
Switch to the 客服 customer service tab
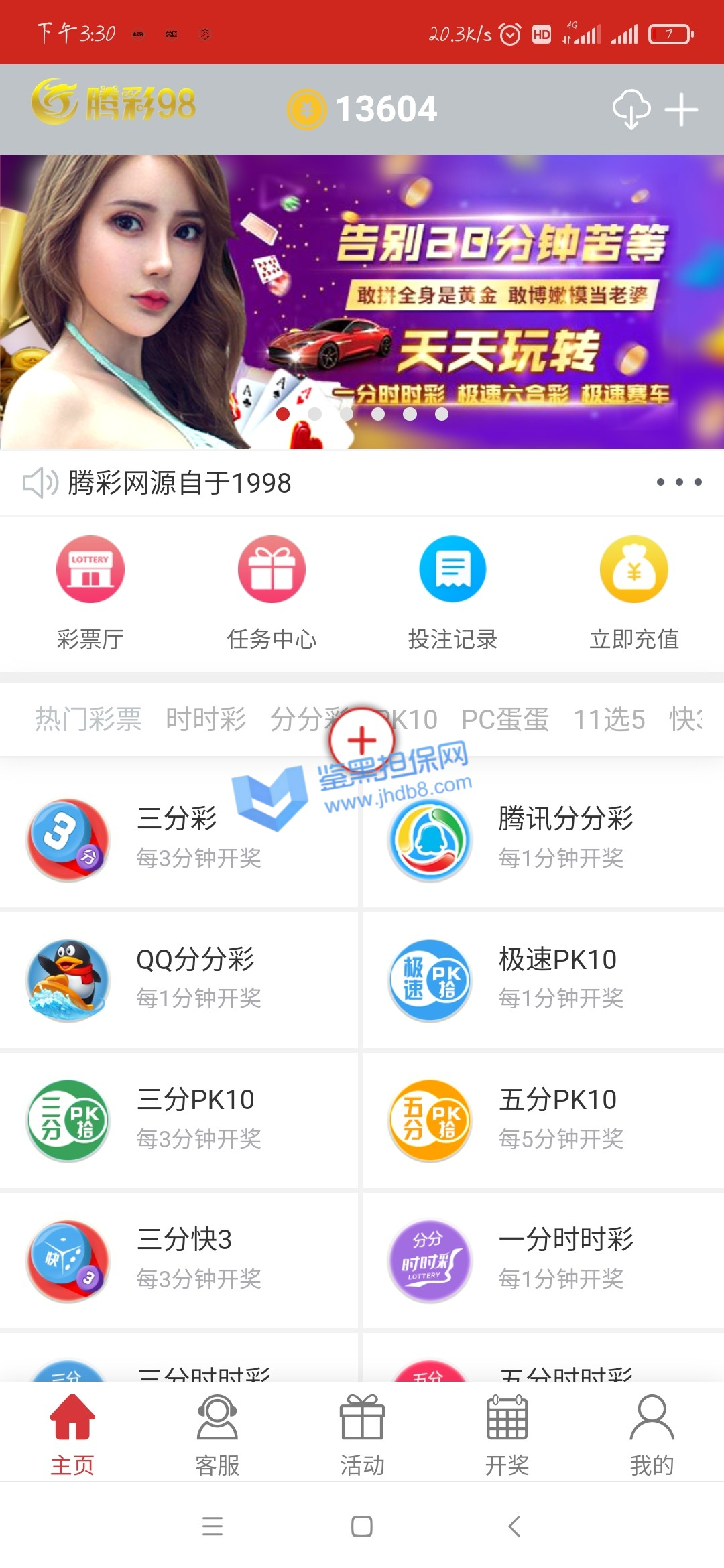coord(217,1435)
